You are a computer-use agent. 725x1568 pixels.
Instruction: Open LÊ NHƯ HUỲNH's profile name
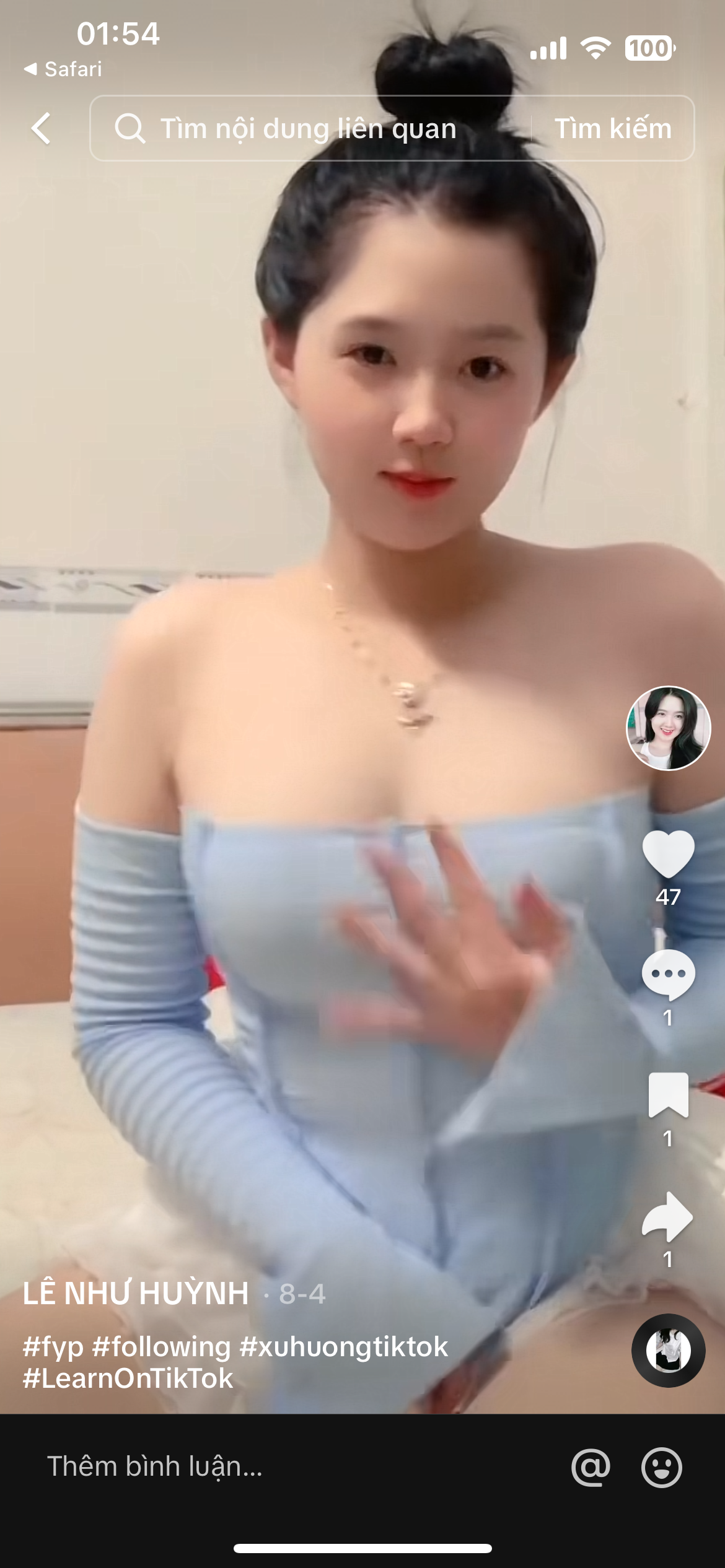pos(136,1293)
